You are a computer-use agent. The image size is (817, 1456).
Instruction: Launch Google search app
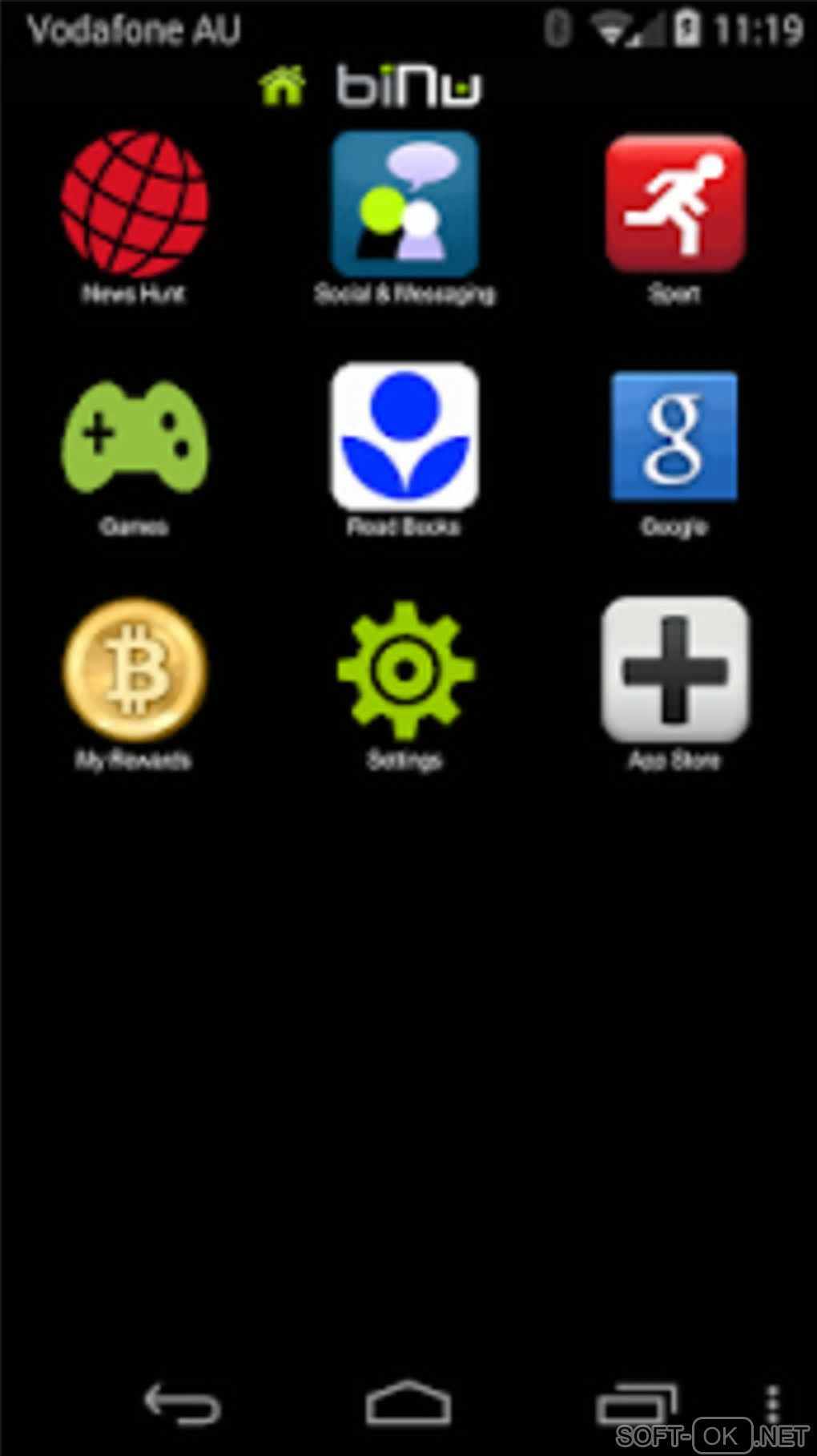[x=674, y=437]
